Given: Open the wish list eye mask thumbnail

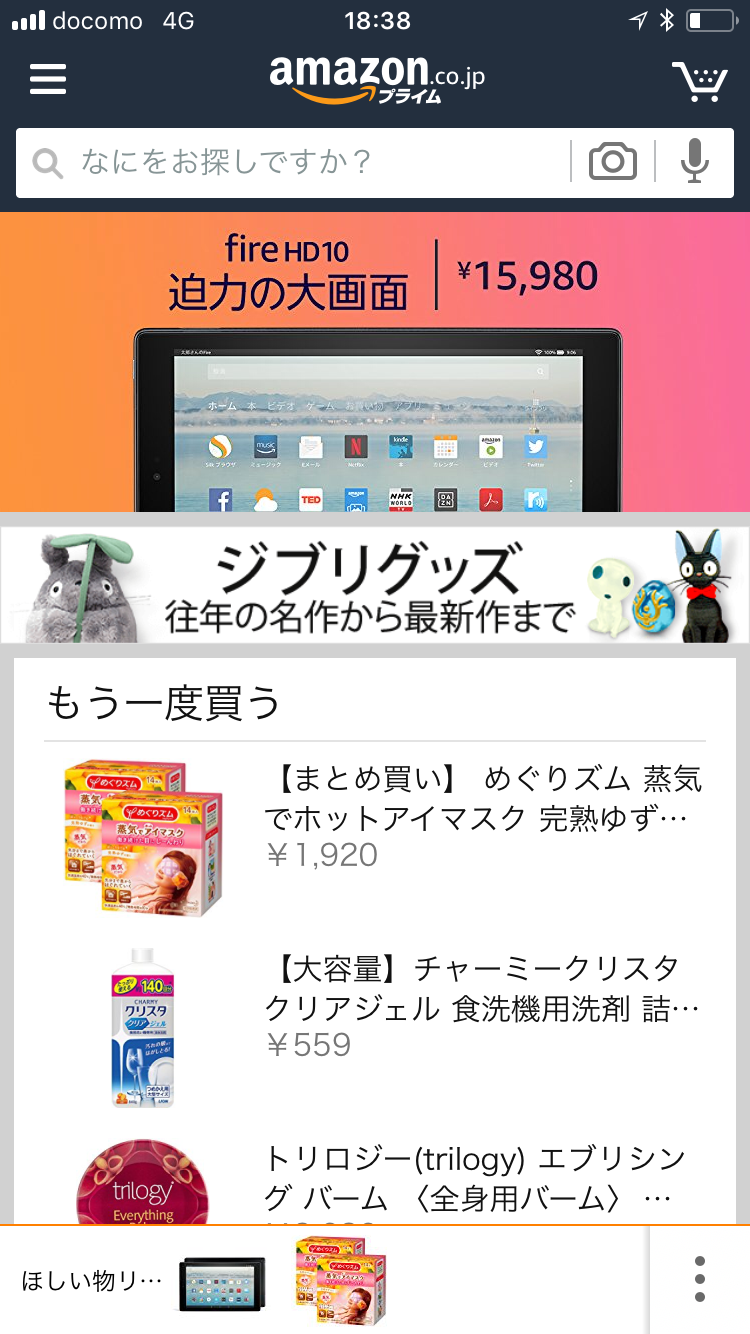Looking at the screenshot, I should pyautogui.click(x=342, y=1282).
